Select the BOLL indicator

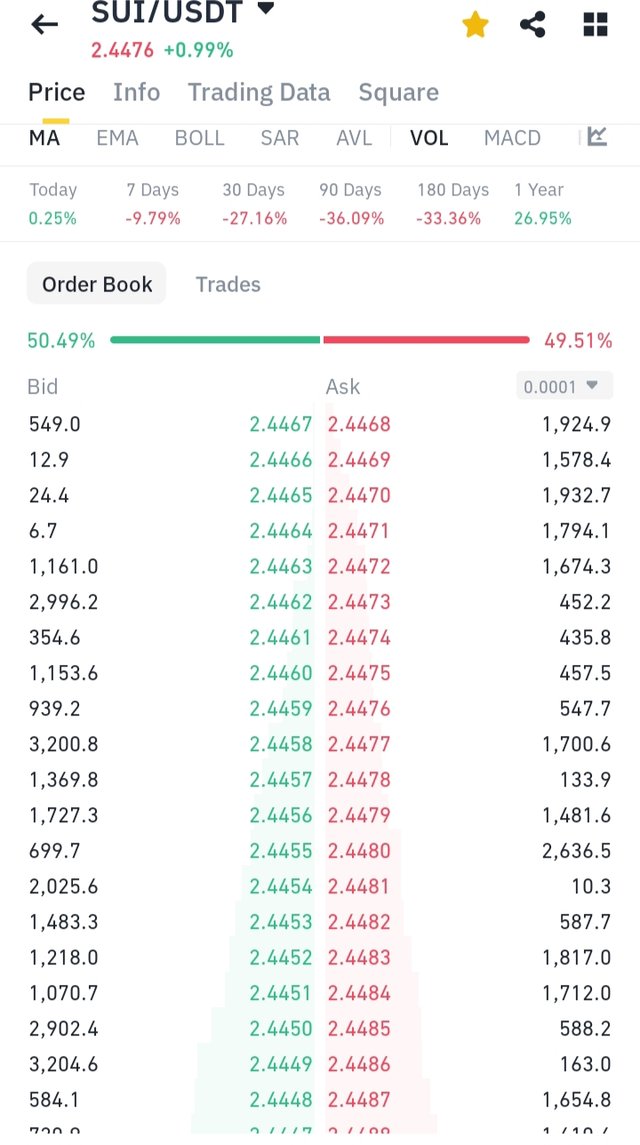199,138
